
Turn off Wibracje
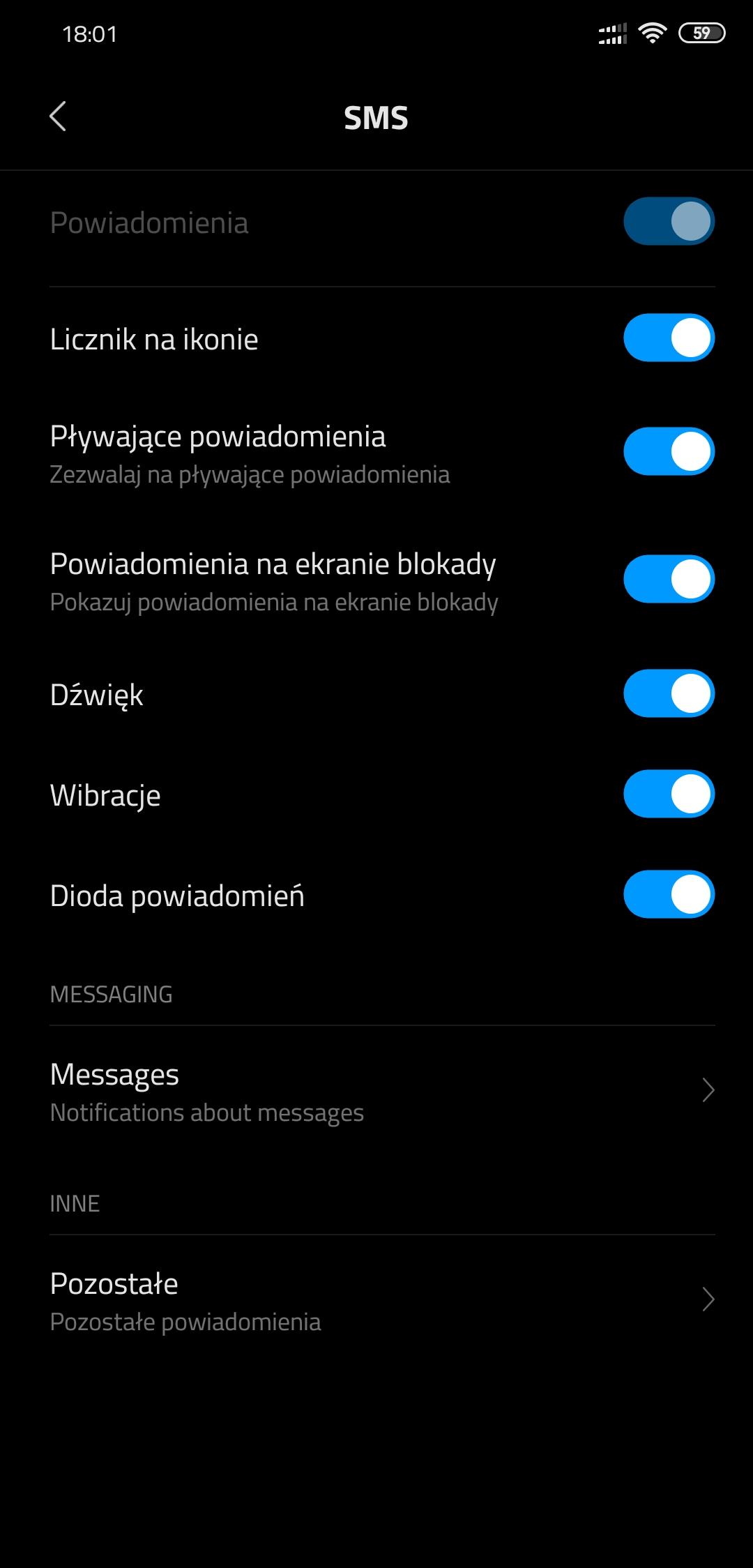click(x=669, y=794)
